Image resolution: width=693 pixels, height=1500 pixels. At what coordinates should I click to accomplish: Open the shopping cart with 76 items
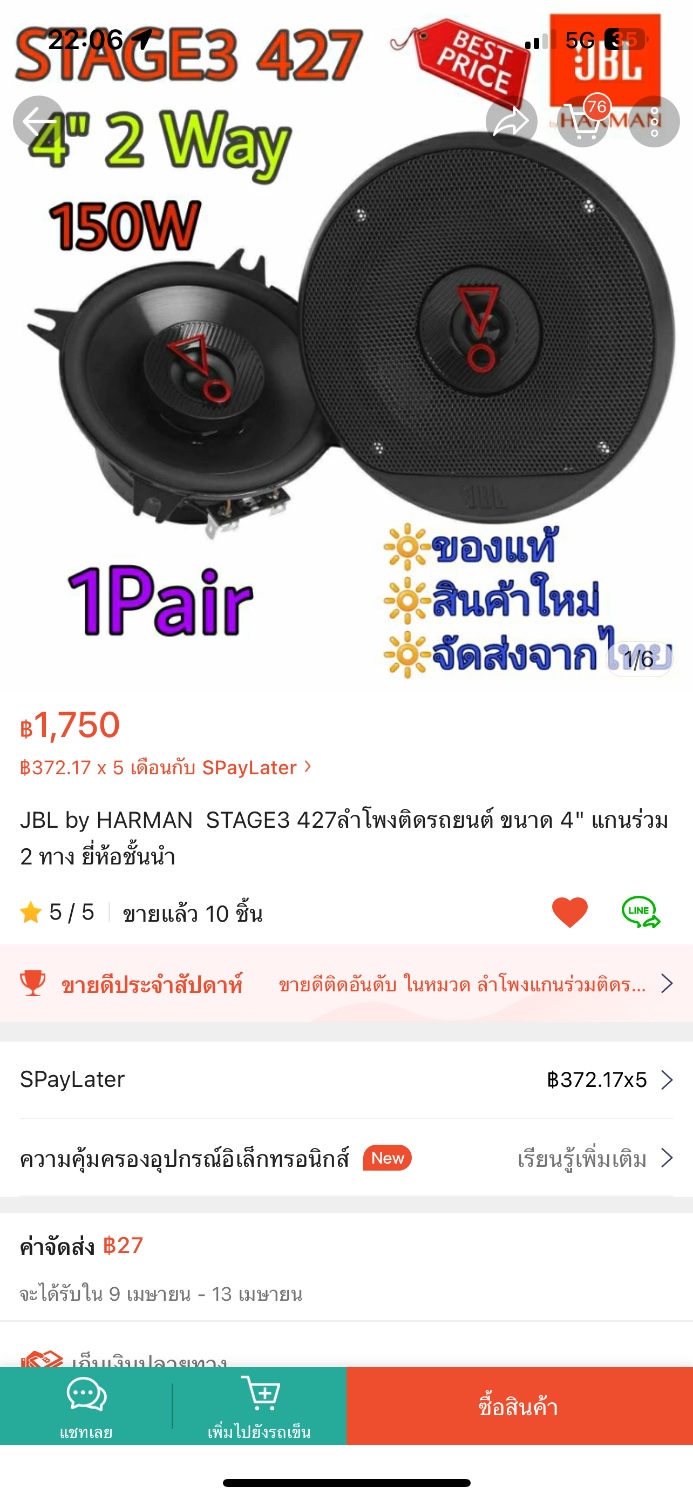pos(583,122)
